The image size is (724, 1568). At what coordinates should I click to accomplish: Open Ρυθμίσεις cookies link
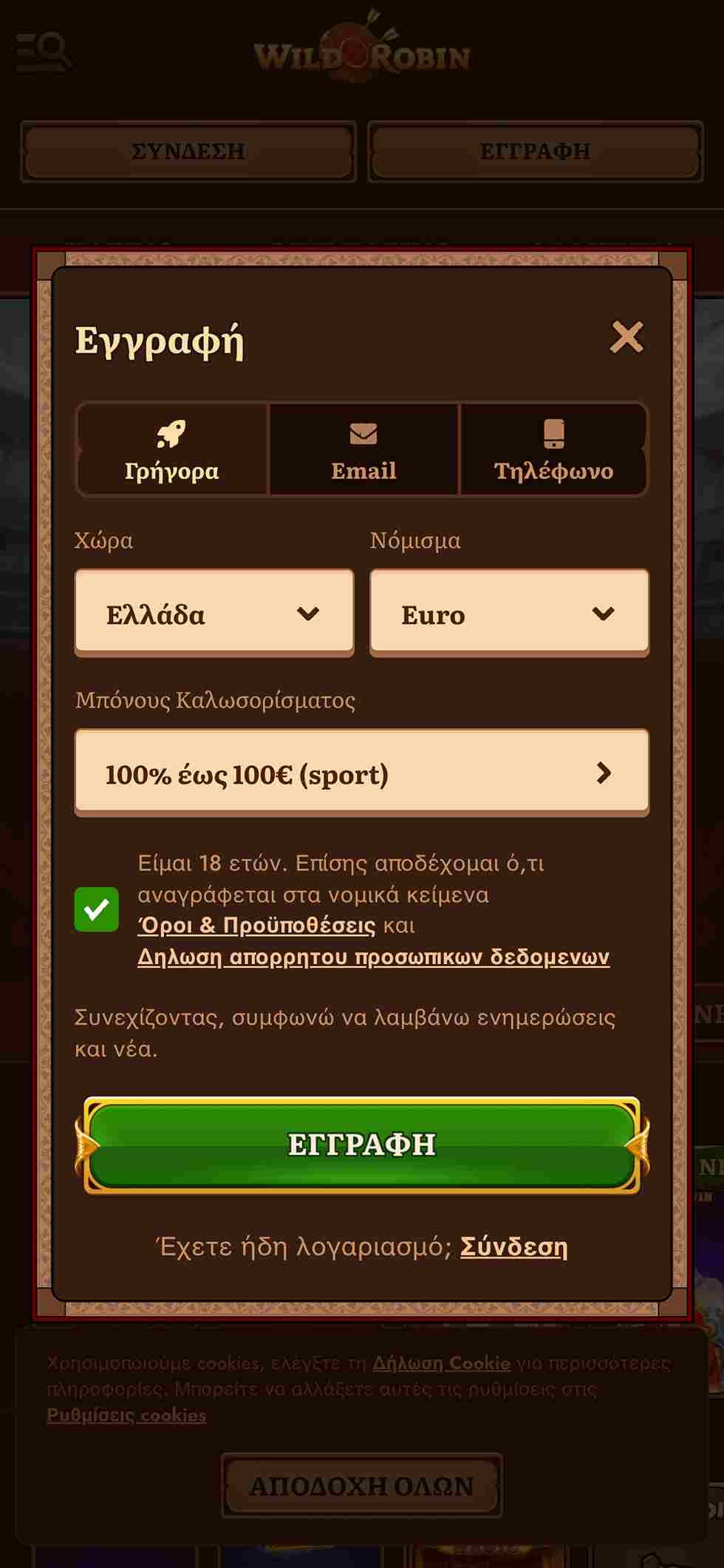pyautogui.click(x=126, y=1415)
